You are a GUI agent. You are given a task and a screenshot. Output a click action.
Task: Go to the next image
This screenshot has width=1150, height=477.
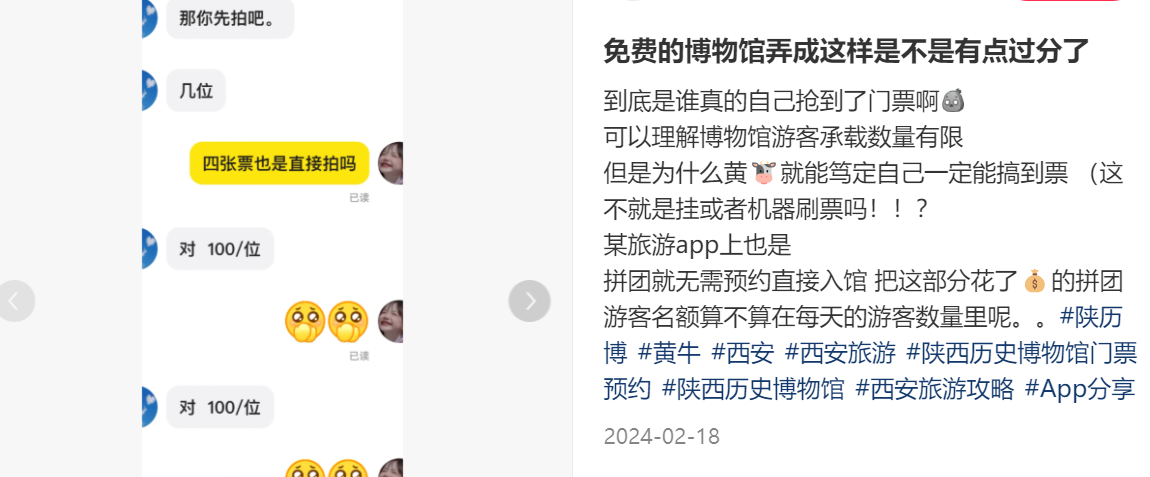coord(529,300)
